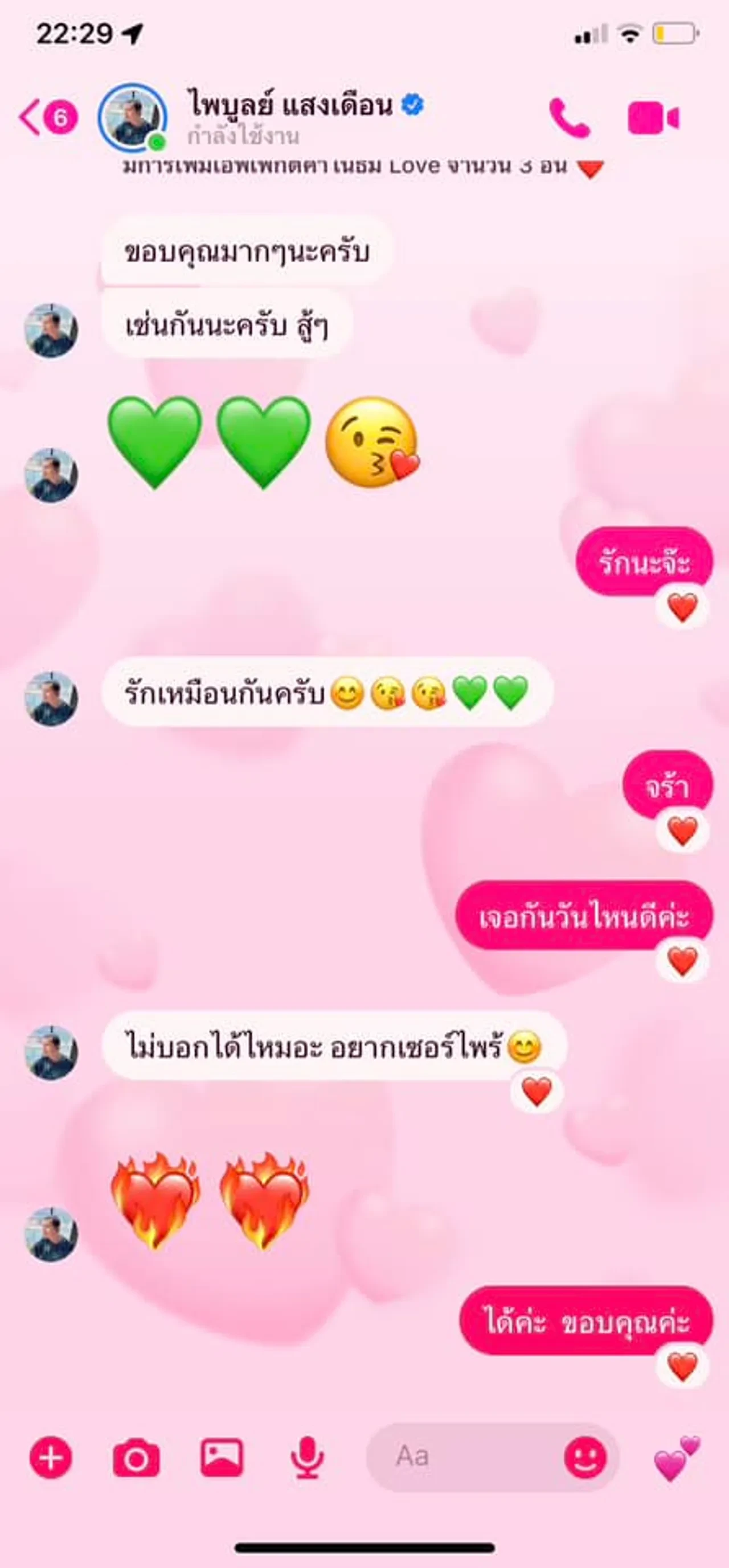Record a voice message with the microphone
This screenshot has width=729, height=1568.
coord(308,1457)
